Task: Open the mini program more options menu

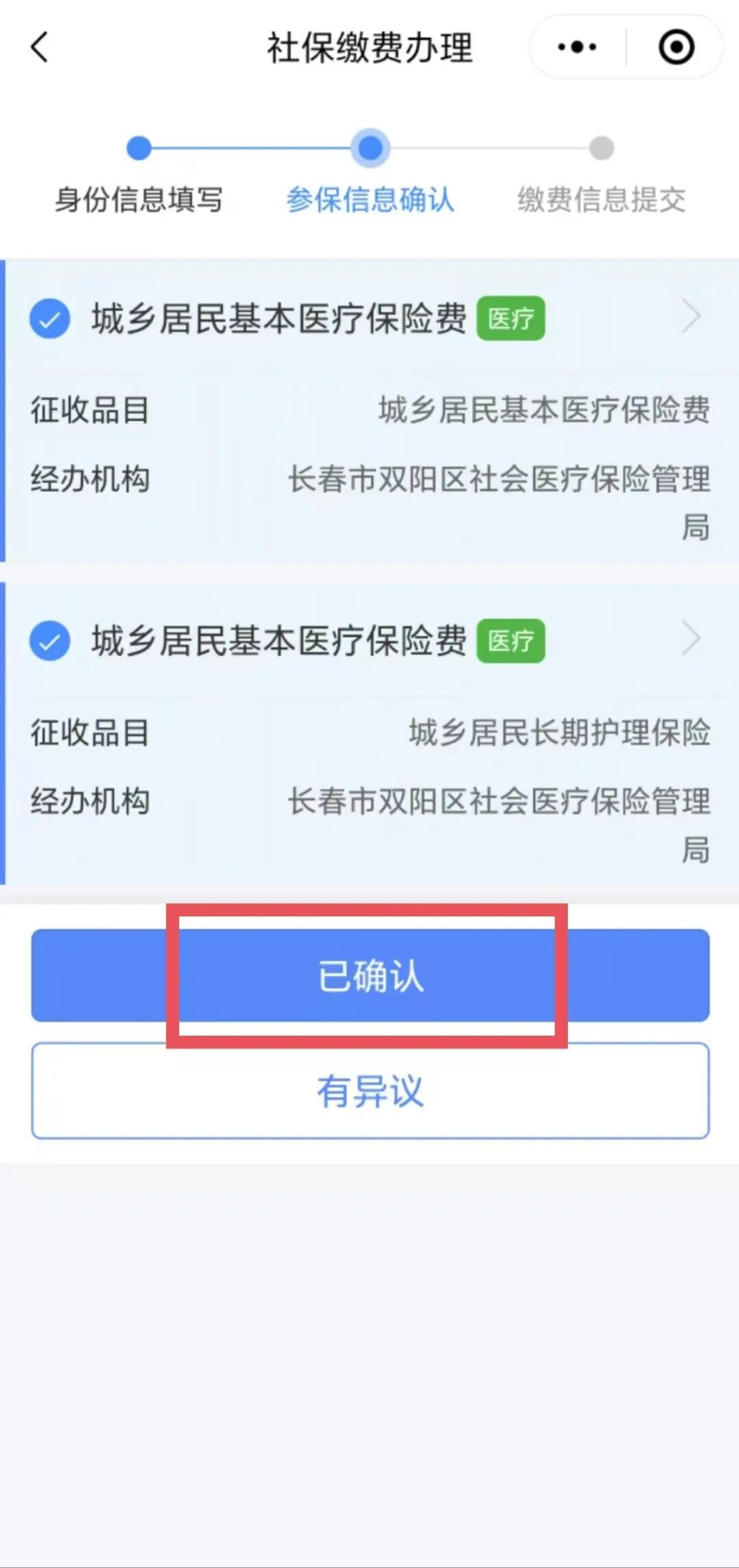Action: pyautogui.click(x=577, y=47)
